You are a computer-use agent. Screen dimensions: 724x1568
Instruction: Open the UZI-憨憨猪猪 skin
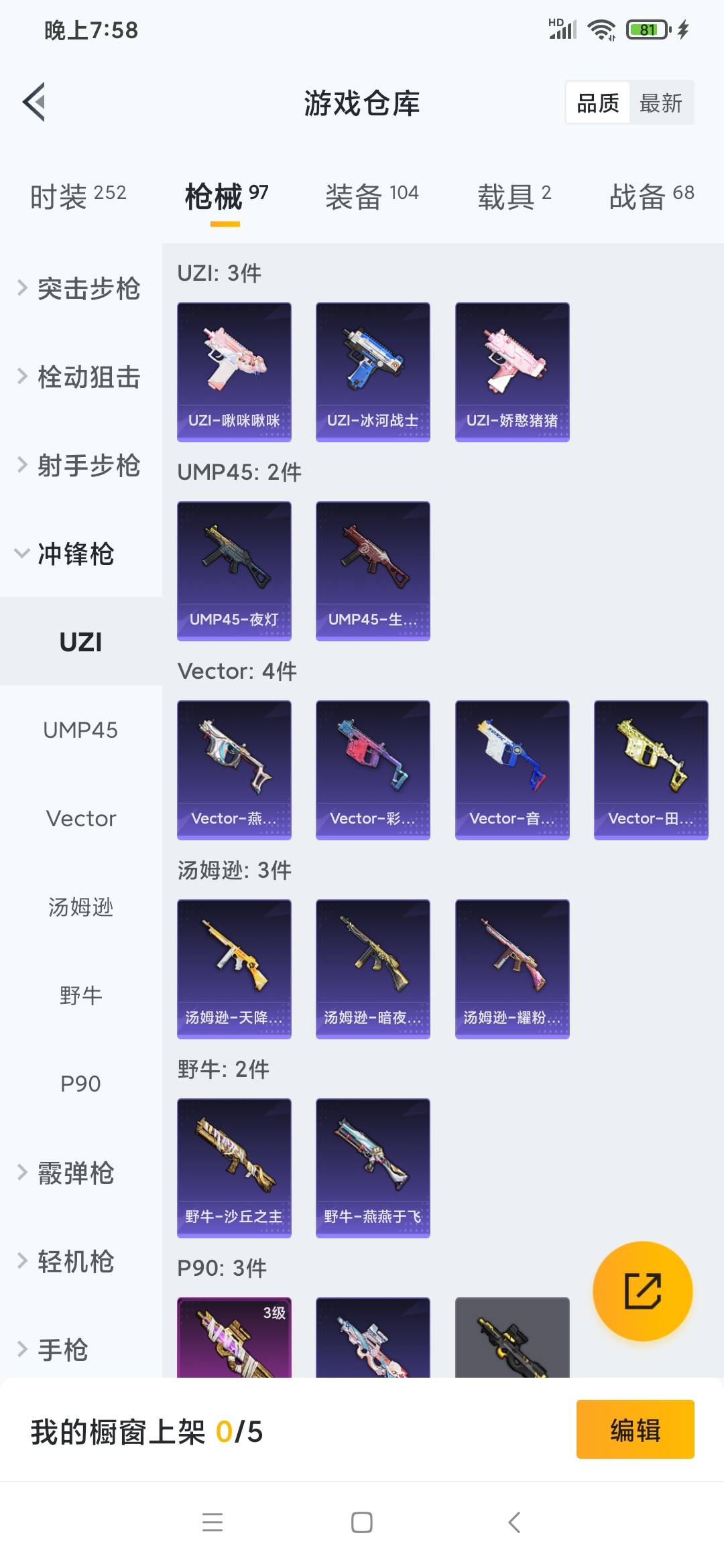point(512,372)
